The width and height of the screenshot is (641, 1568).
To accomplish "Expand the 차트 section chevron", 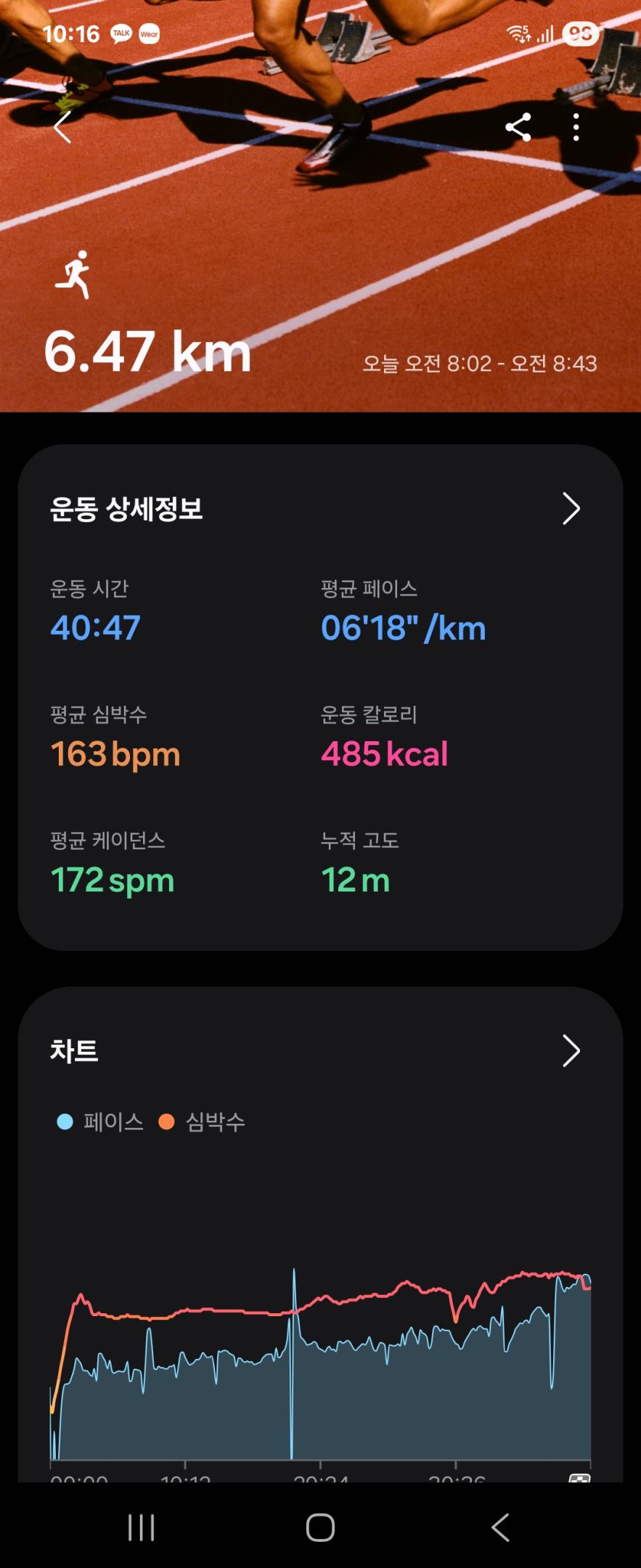I will [571, 1050].
